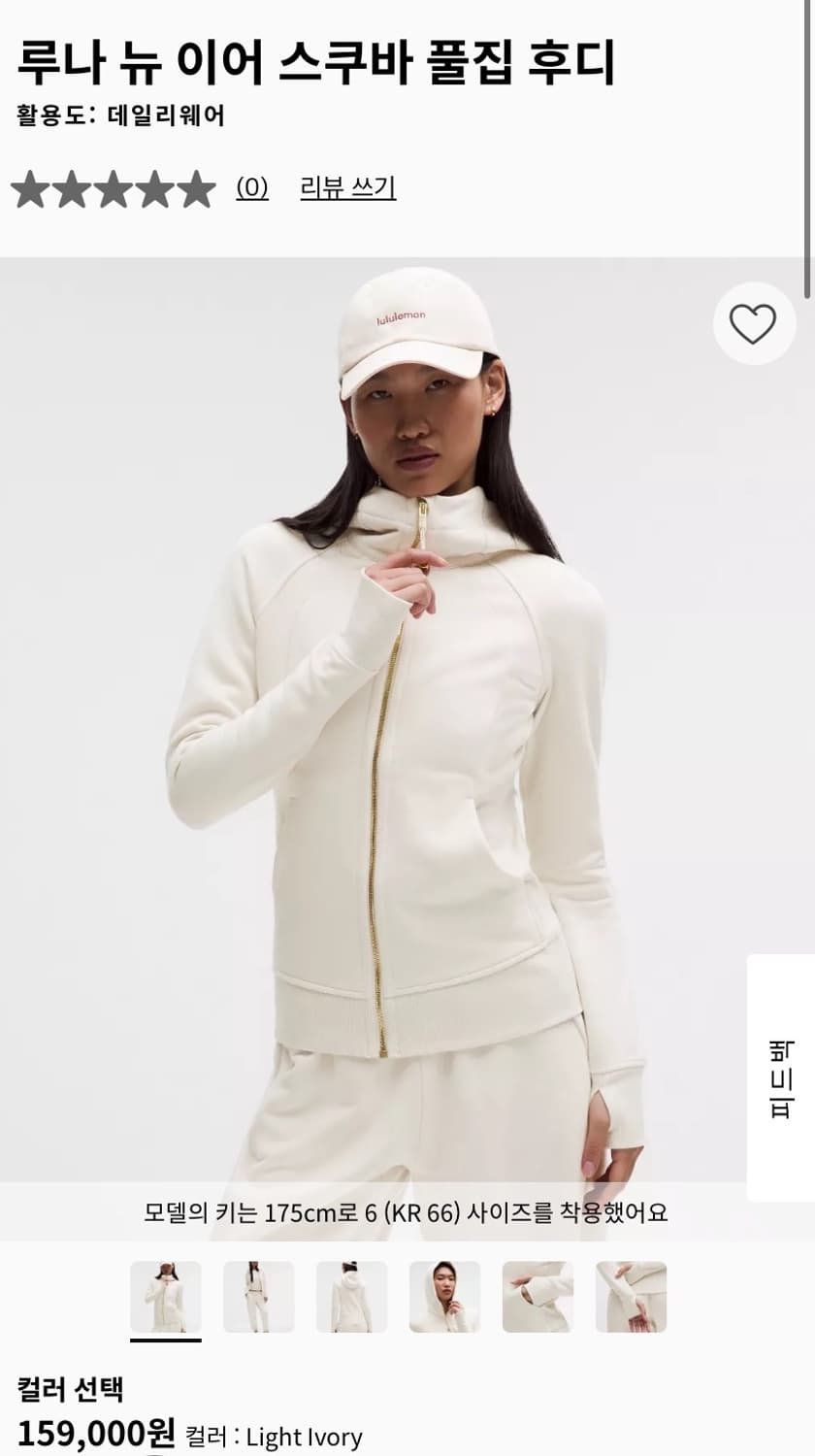
Task: Add the hoodie to wishlist via heart icon
Action: pos(754,323)
